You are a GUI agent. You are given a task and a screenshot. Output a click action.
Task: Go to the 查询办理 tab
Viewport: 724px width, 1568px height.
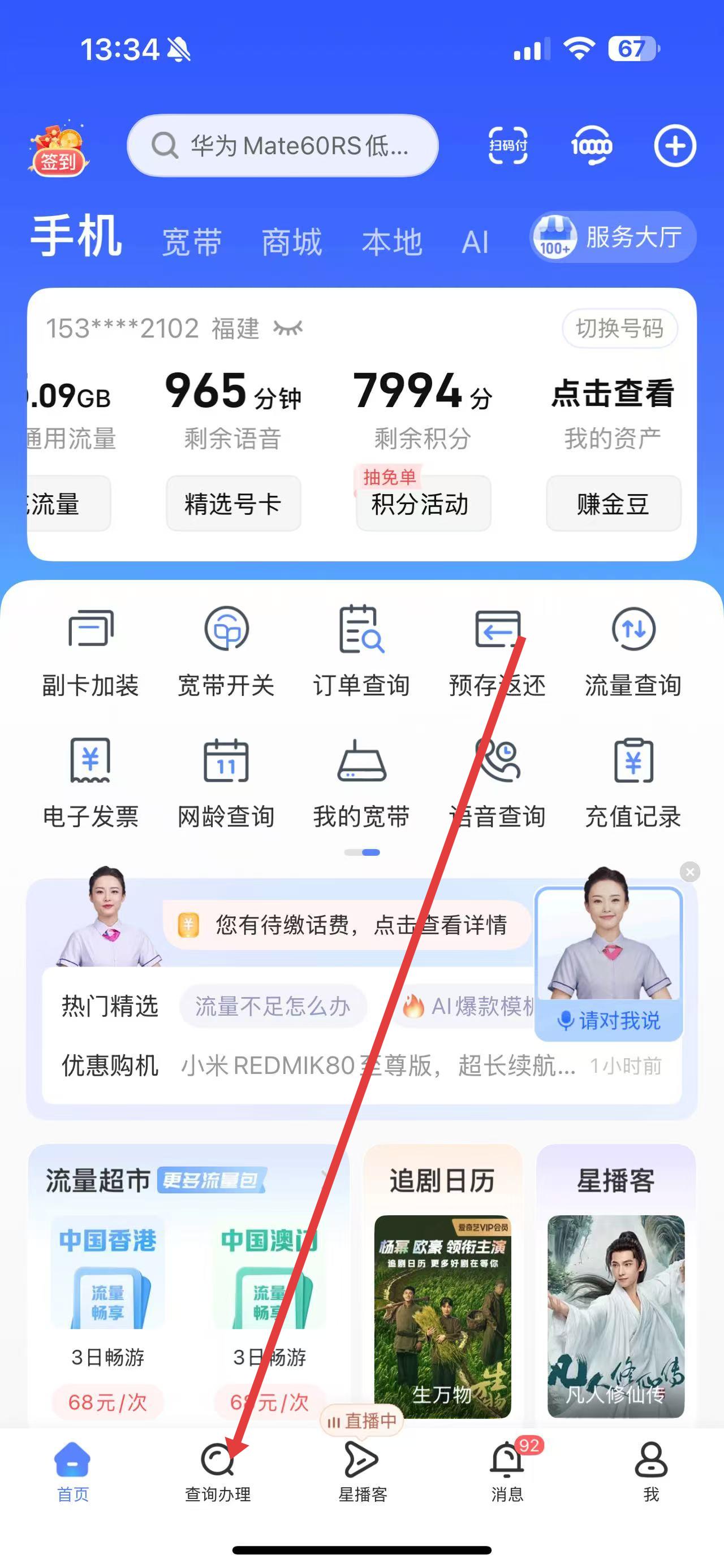click(x=217, y=1471)
